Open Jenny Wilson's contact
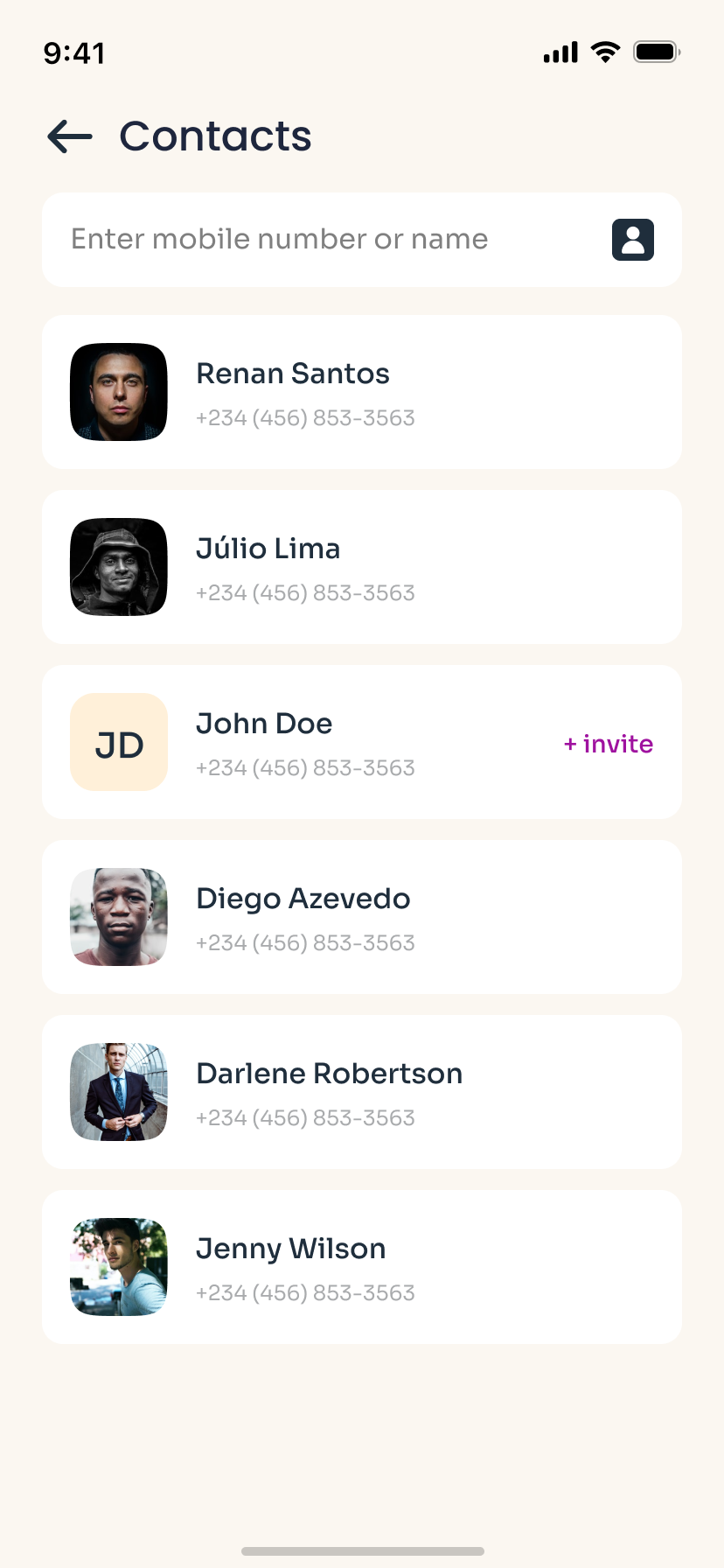The height and width of the screenshot is (1568, 724). pos(362,1267)
